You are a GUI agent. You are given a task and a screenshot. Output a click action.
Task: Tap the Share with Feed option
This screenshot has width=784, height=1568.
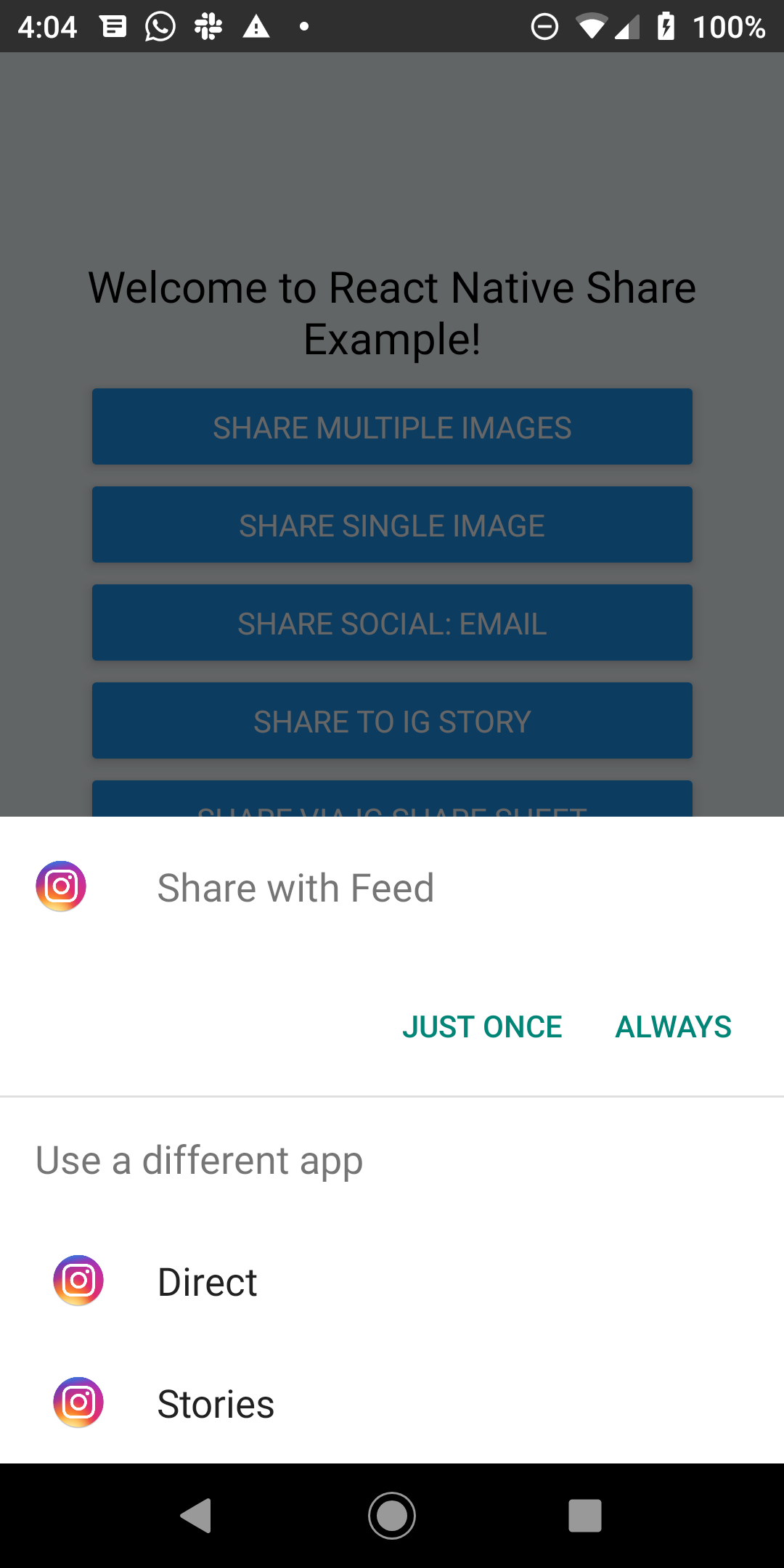click(295, 888)
